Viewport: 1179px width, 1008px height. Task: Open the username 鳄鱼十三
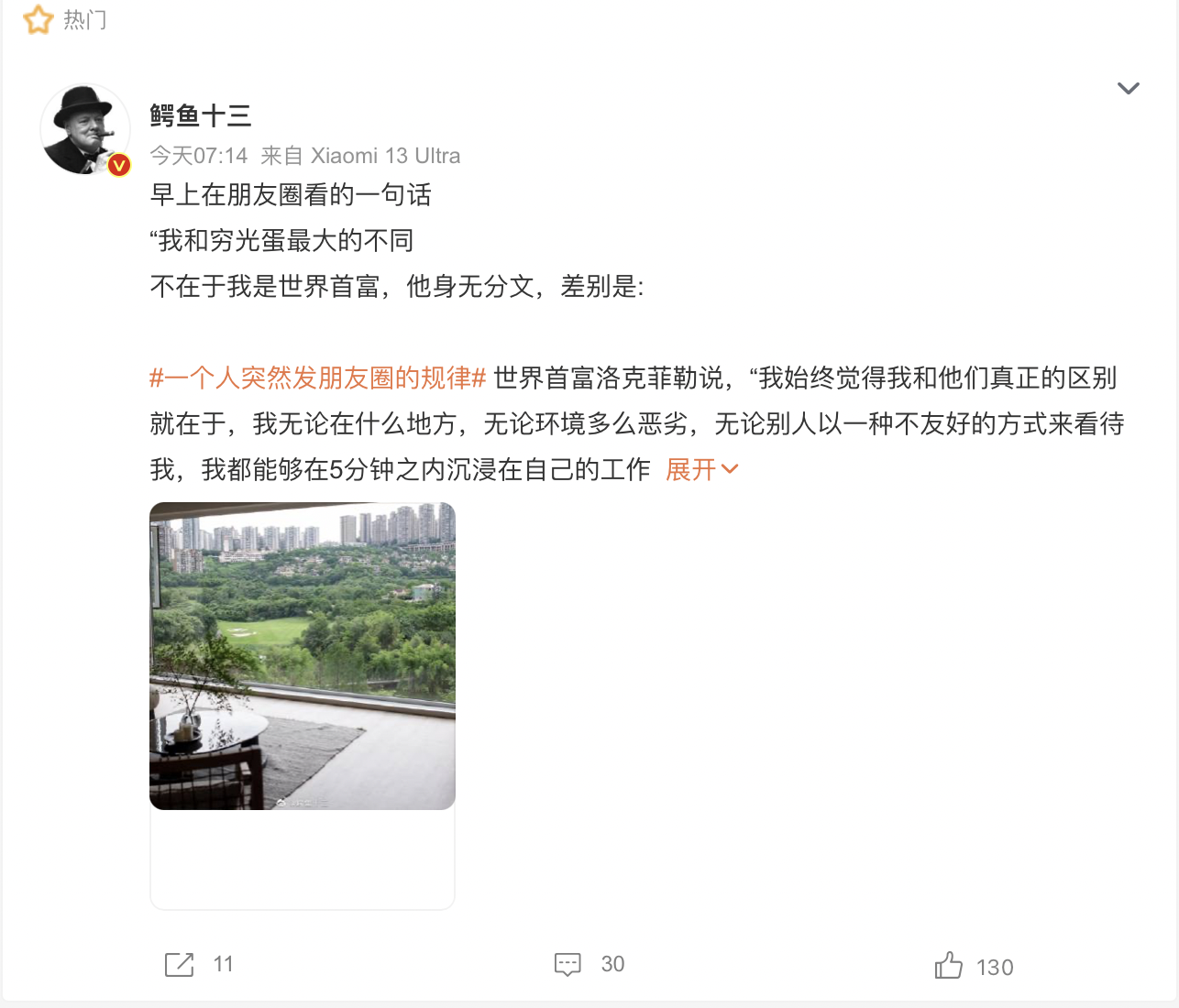pyautogui.click(x=201, y=115)
